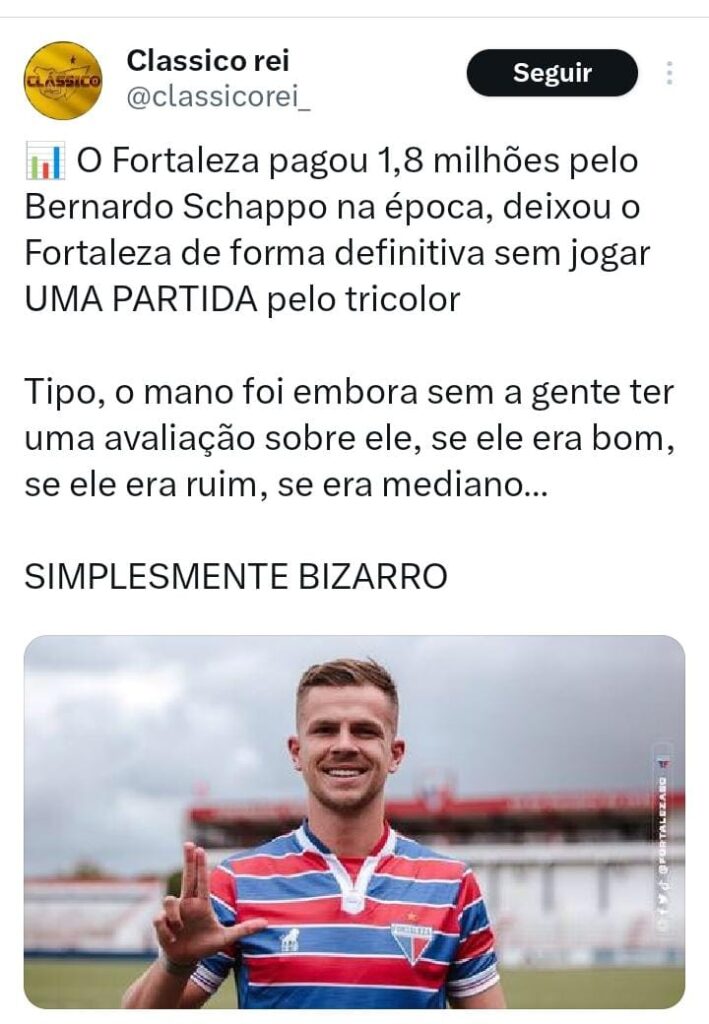
Task: Open the Classico rei profile avatar
Action: click(x=63, y=80)
